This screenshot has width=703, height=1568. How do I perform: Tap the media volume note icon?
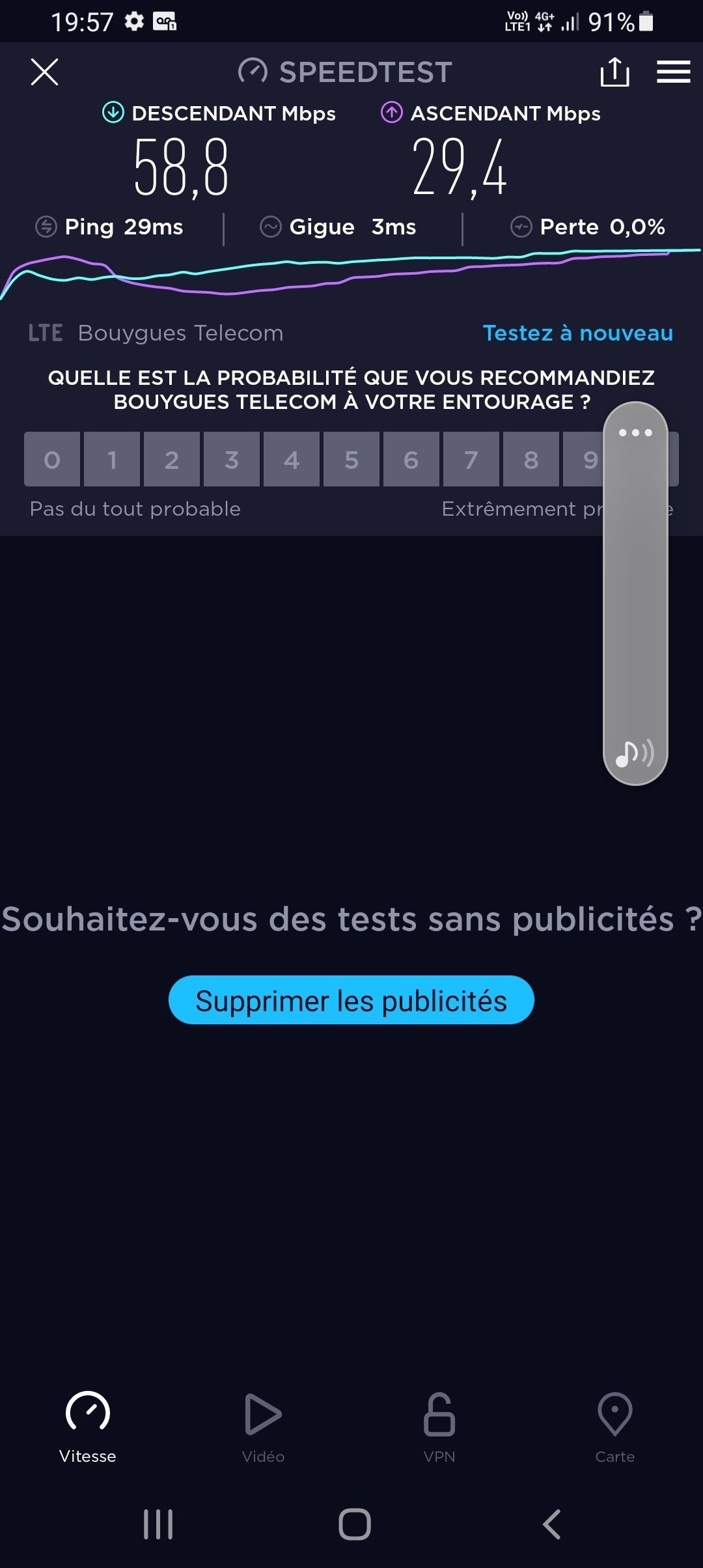click(634, 754)
